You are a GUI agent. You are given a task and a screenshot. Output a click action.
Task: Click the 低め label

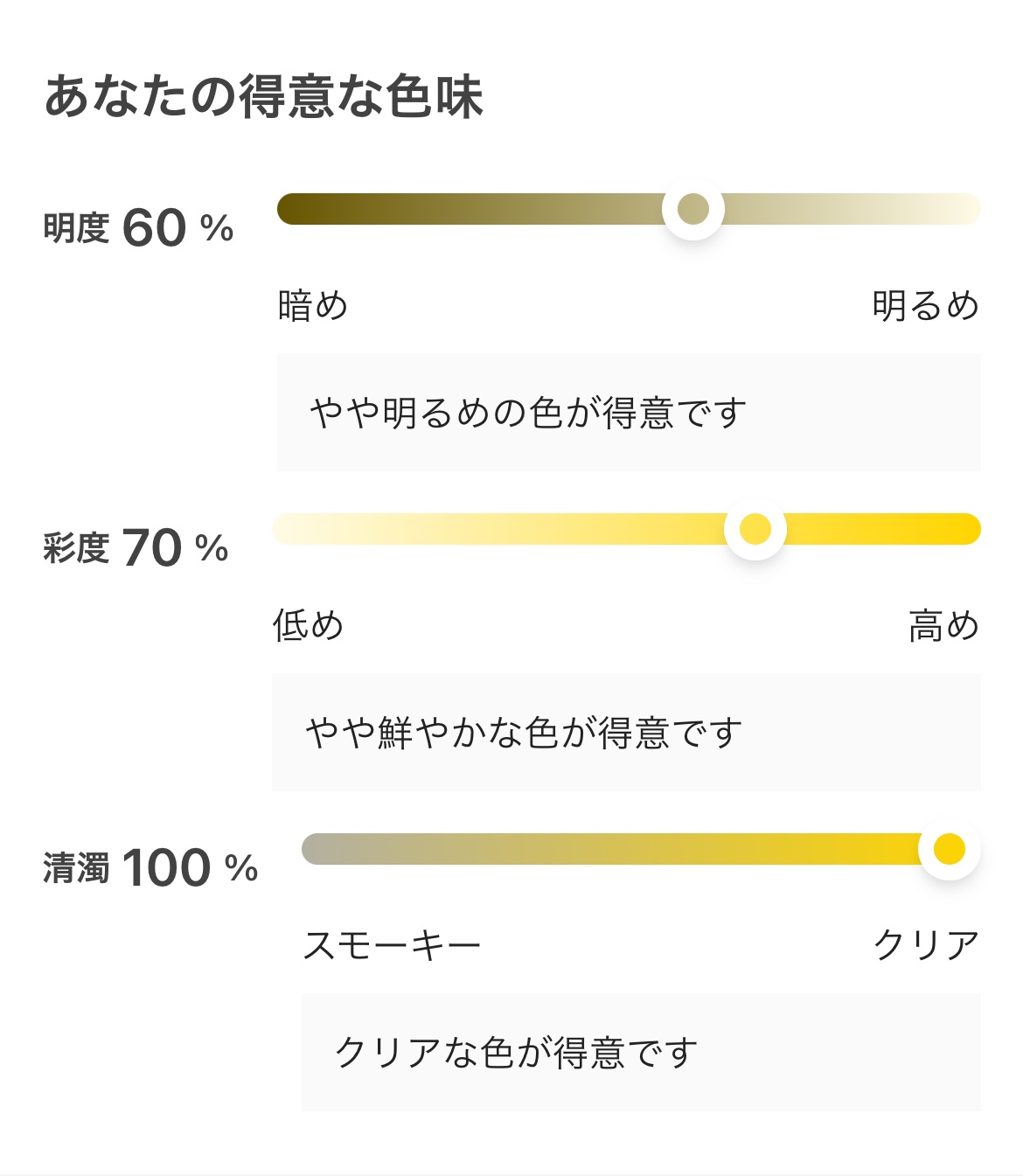(x=306, y=625)
